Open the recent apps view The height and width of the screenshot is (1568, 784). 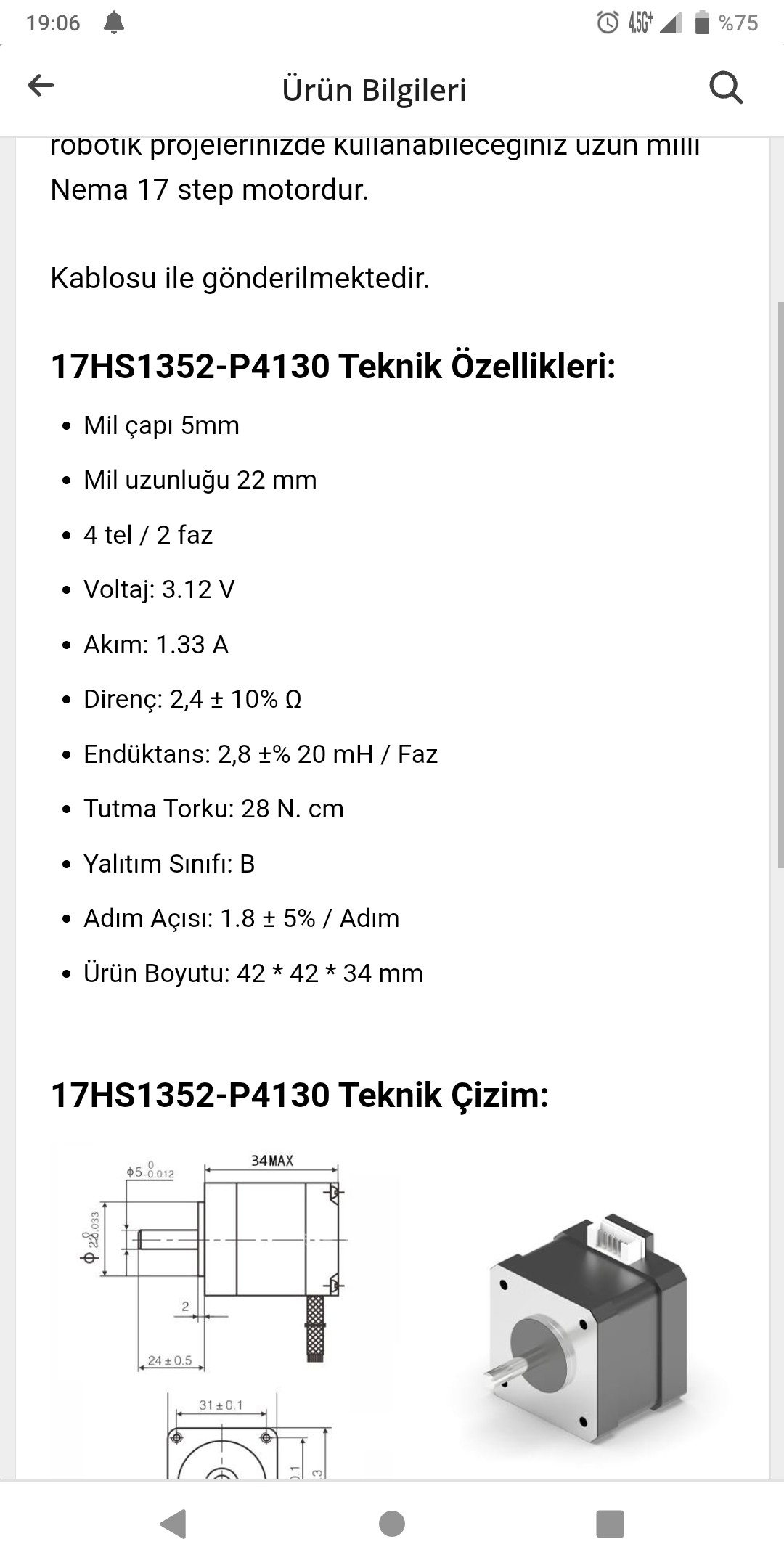click(x=610, y=1524)
